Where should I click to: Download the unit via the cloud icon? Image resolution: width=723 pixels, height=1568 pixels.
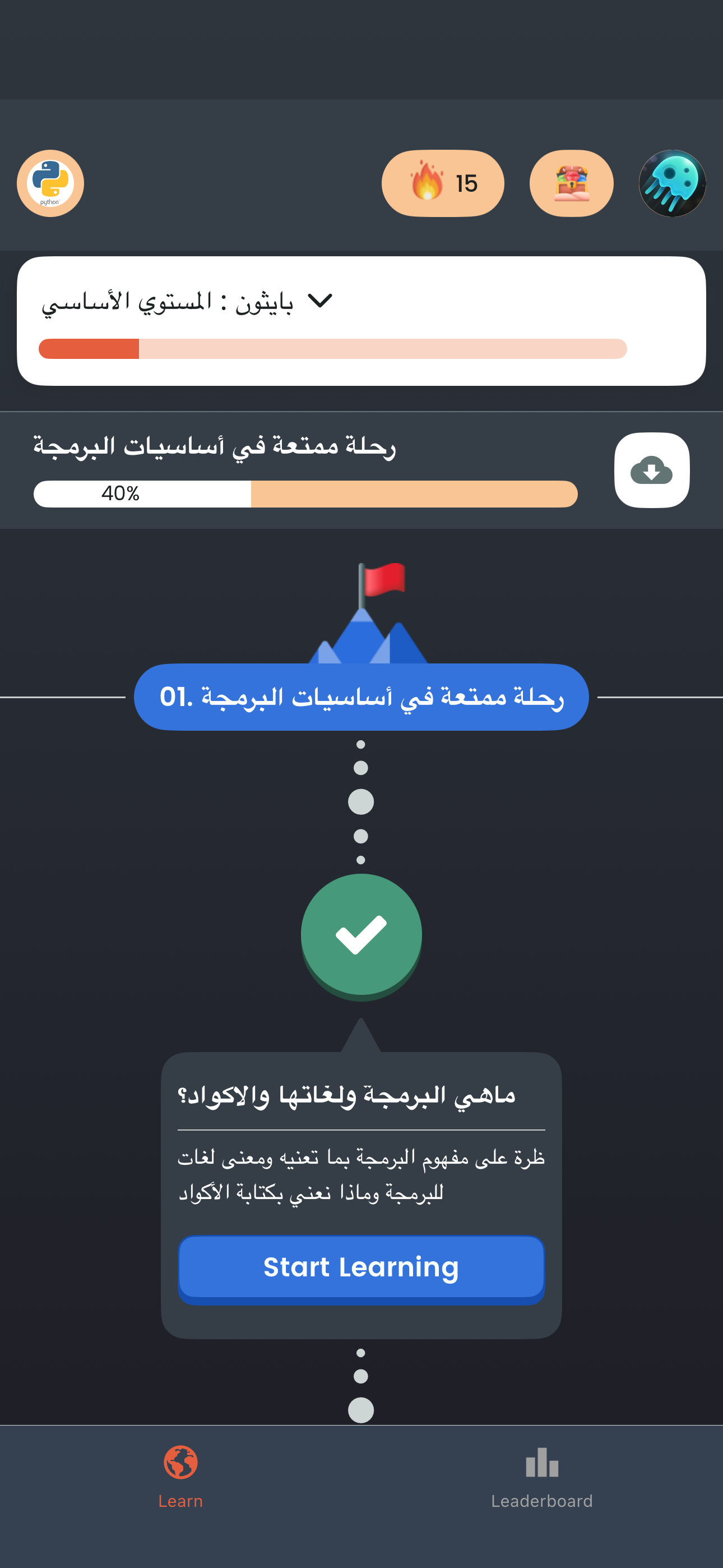click(651, 470)
